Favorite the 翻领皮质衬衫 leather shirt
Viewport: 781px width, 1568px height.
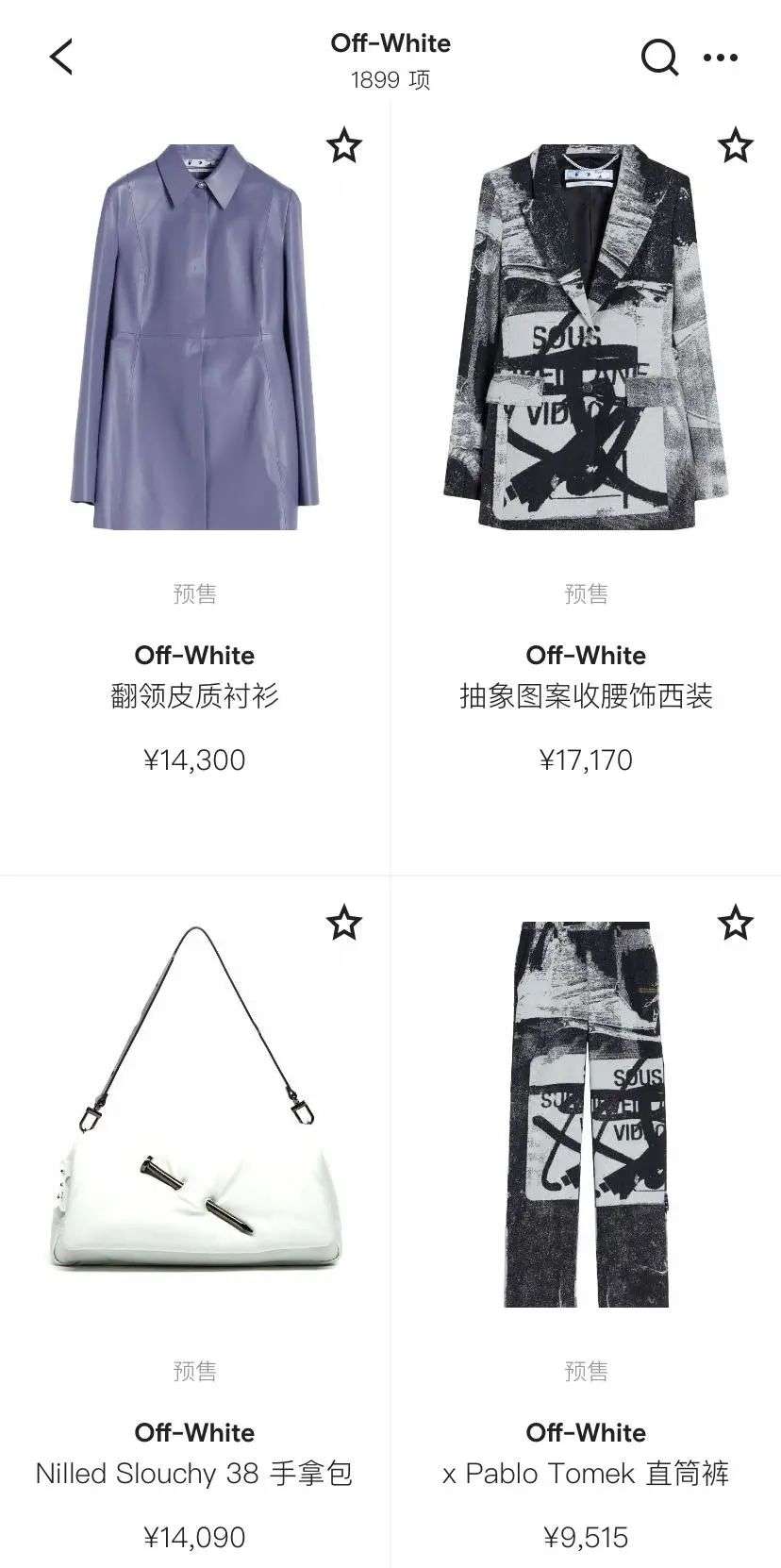343,146
